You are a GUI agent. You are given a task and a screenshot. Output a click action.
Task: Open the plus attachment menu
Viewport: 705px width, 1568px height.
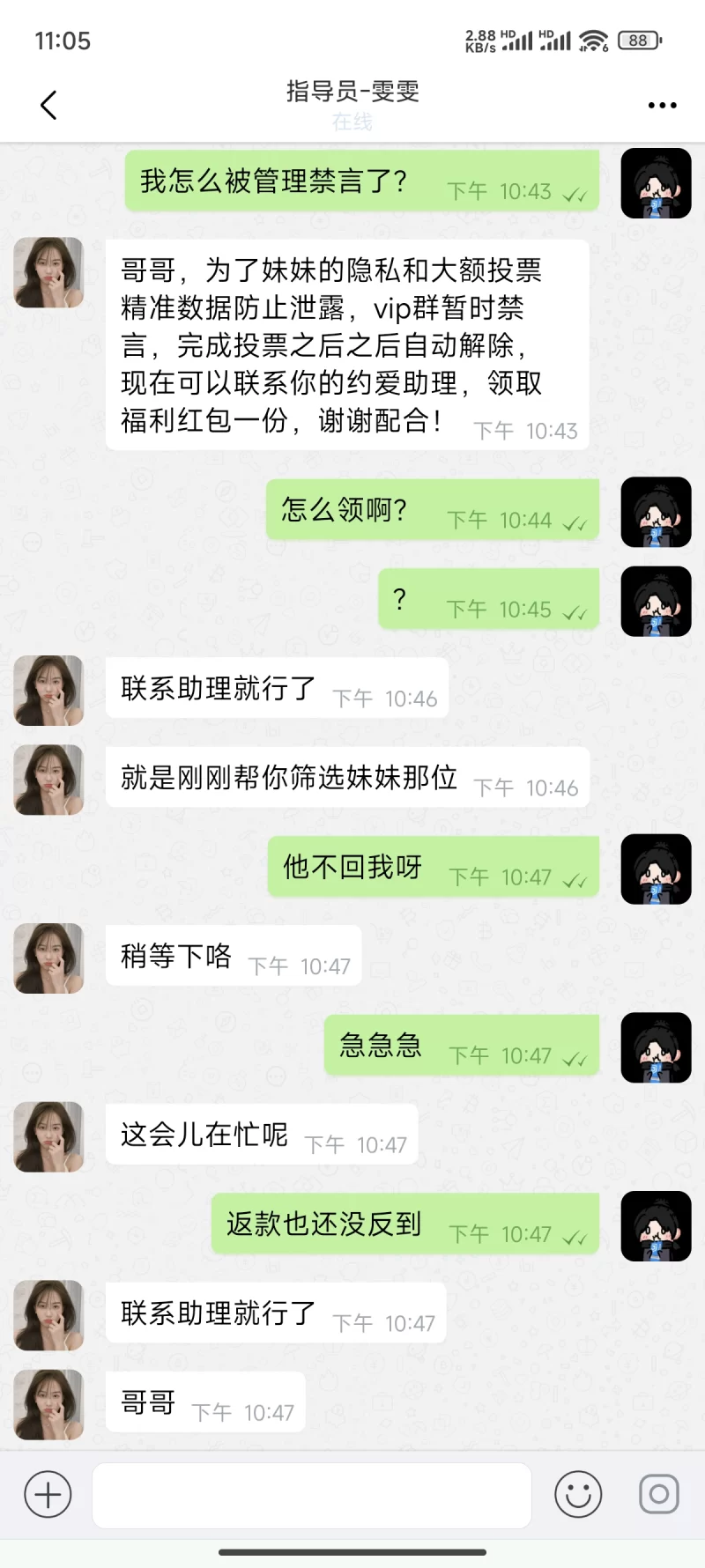[48, 1495]
